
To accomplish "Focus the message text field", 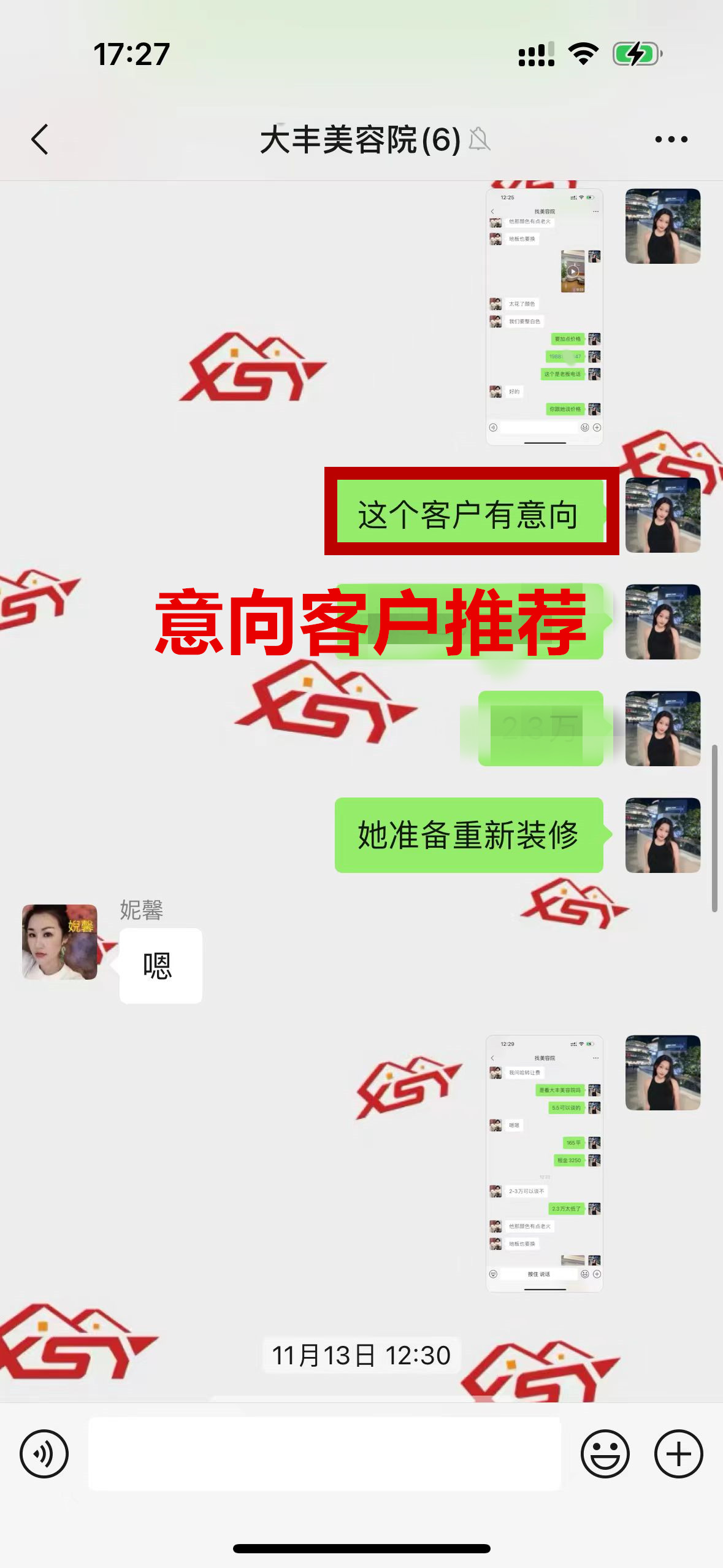I will tap(325, 1453).
